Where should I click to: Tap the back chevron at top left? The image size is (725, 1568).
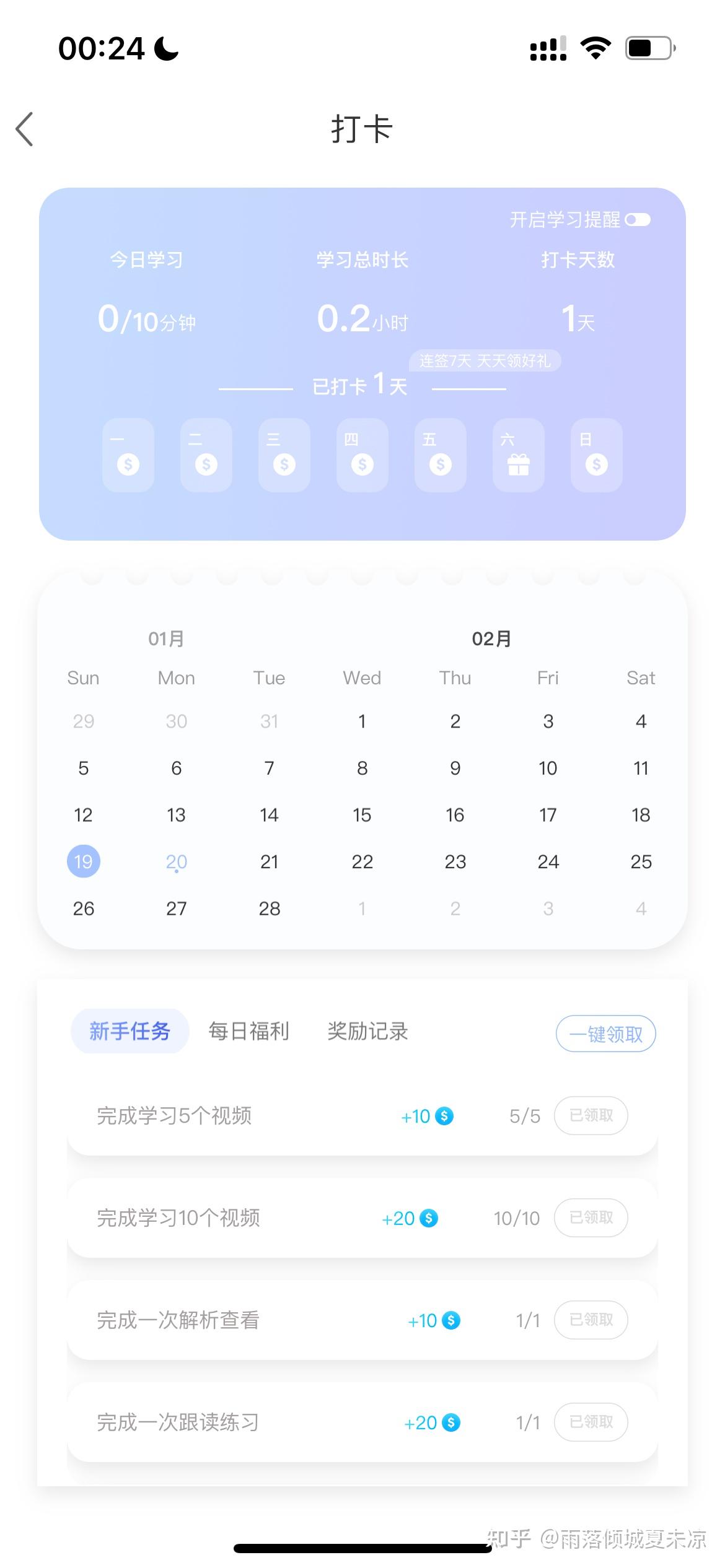pos(24,129)
